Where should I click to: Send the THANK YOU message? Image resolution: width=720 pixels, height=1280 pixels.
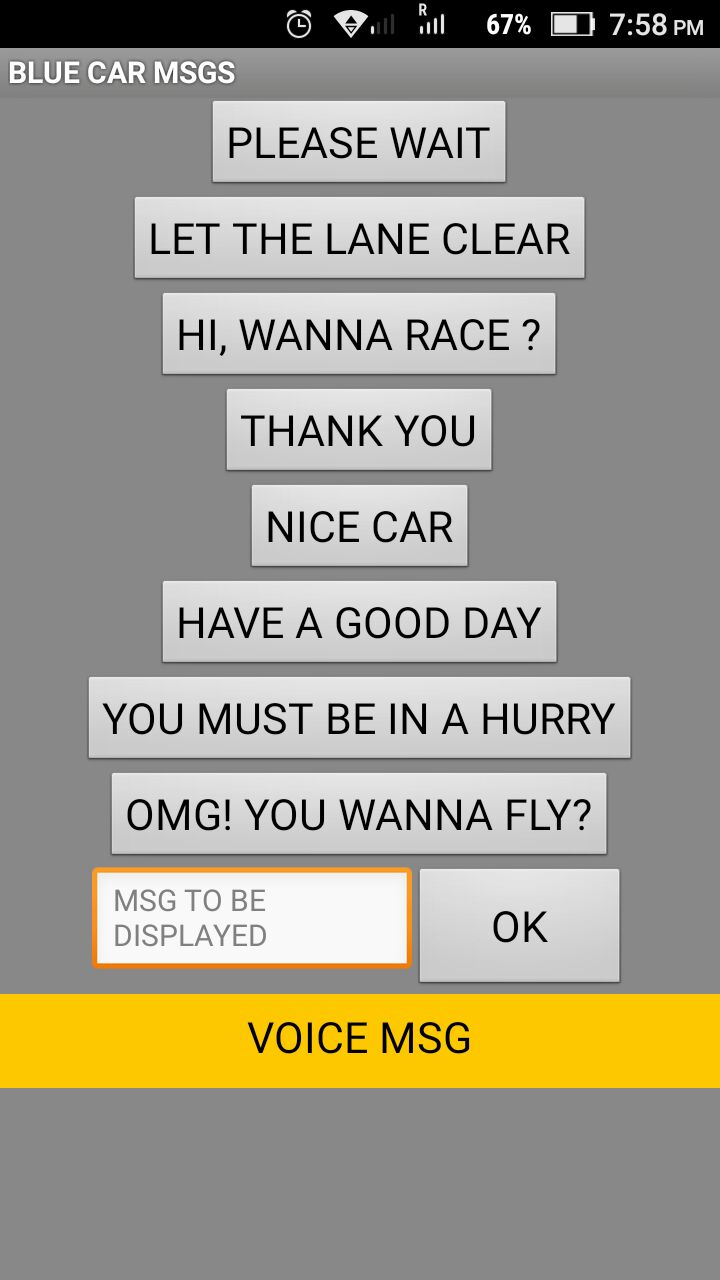tap(359, 430)
